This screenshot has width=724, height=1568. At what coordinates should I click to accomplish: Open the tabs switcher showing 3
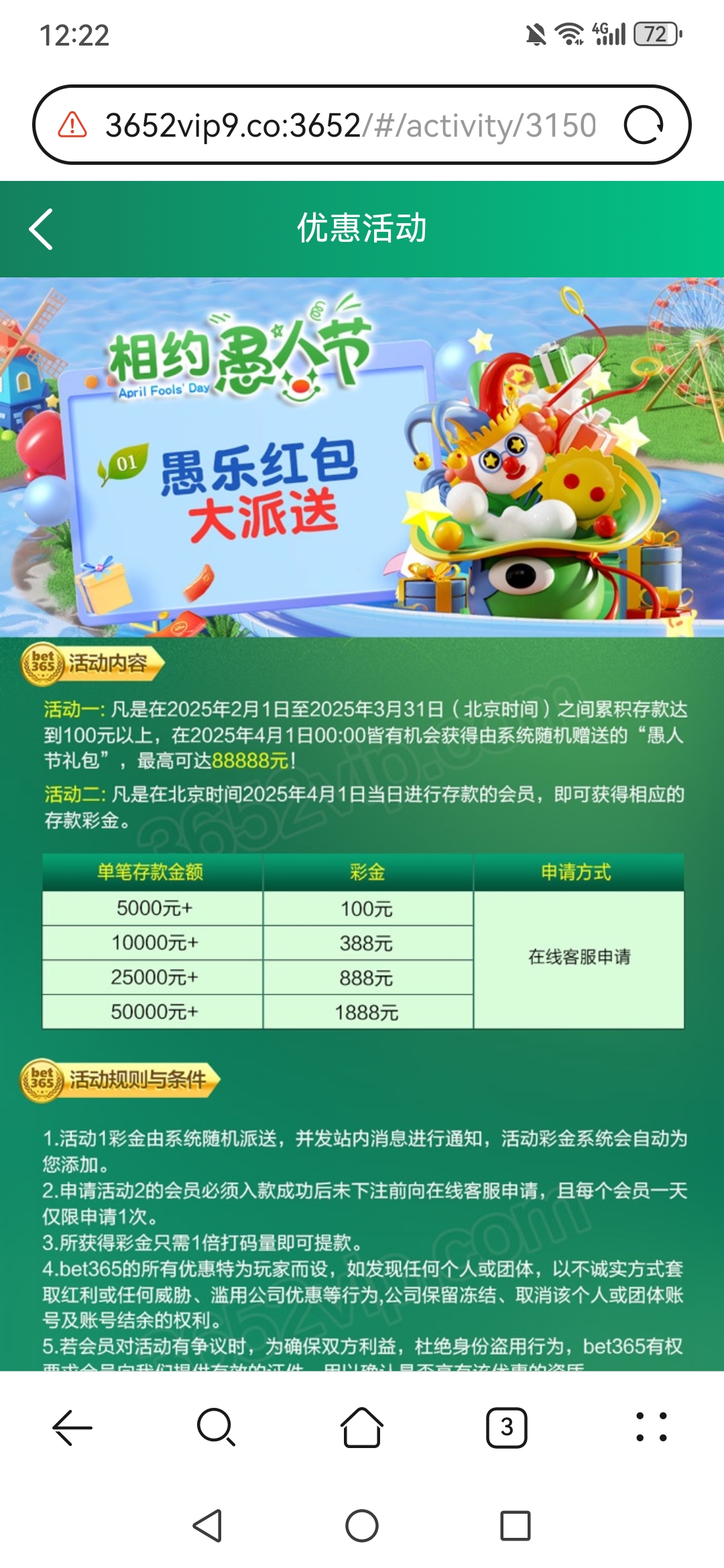(x=506, y=1427)
